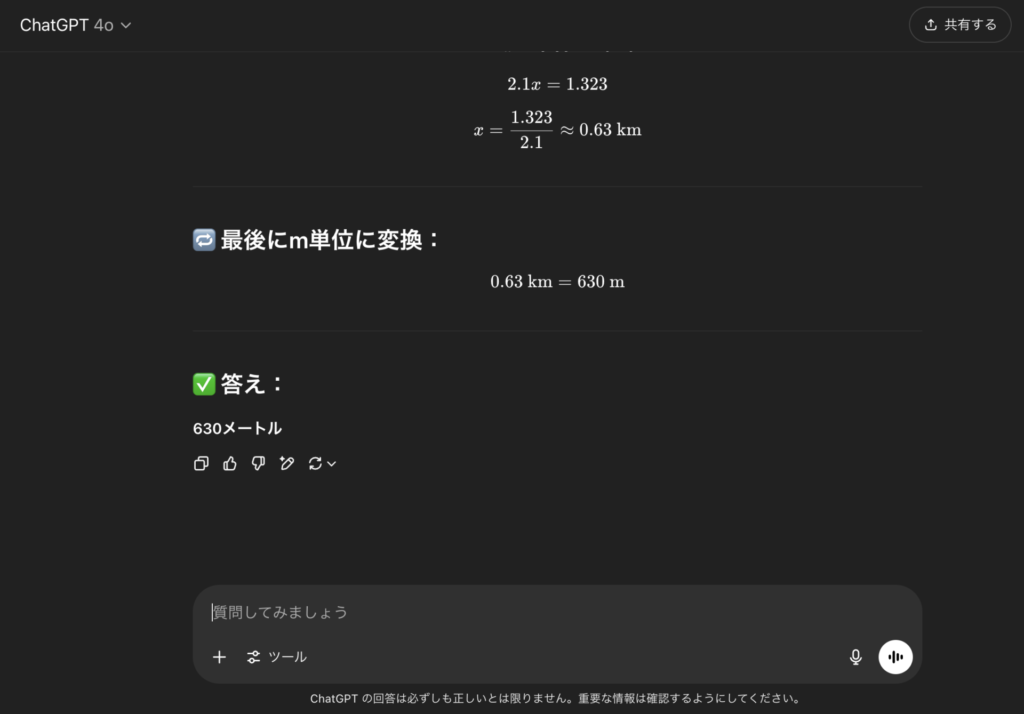Open the ChatGPT 4o model selector
Image resolution: width=1024 pixels, height=714 pixels.
[76, 25]
